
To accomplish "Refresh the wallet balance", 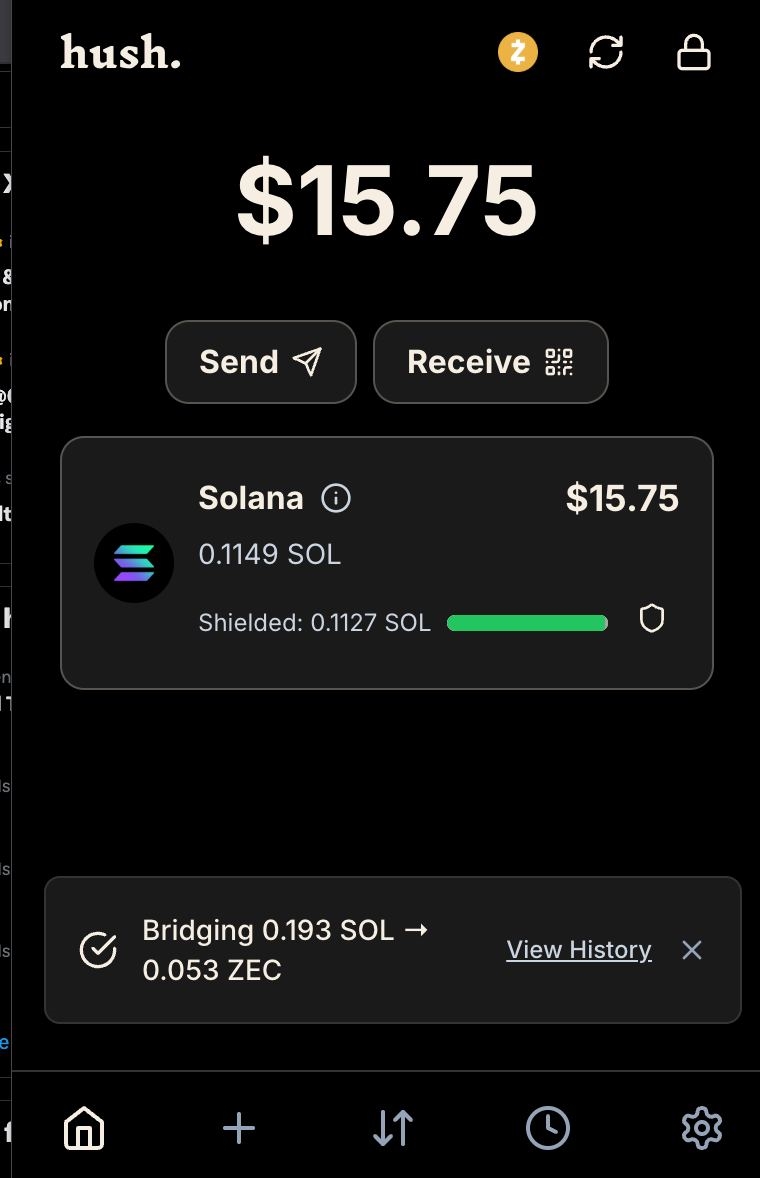I will point(606,52).
